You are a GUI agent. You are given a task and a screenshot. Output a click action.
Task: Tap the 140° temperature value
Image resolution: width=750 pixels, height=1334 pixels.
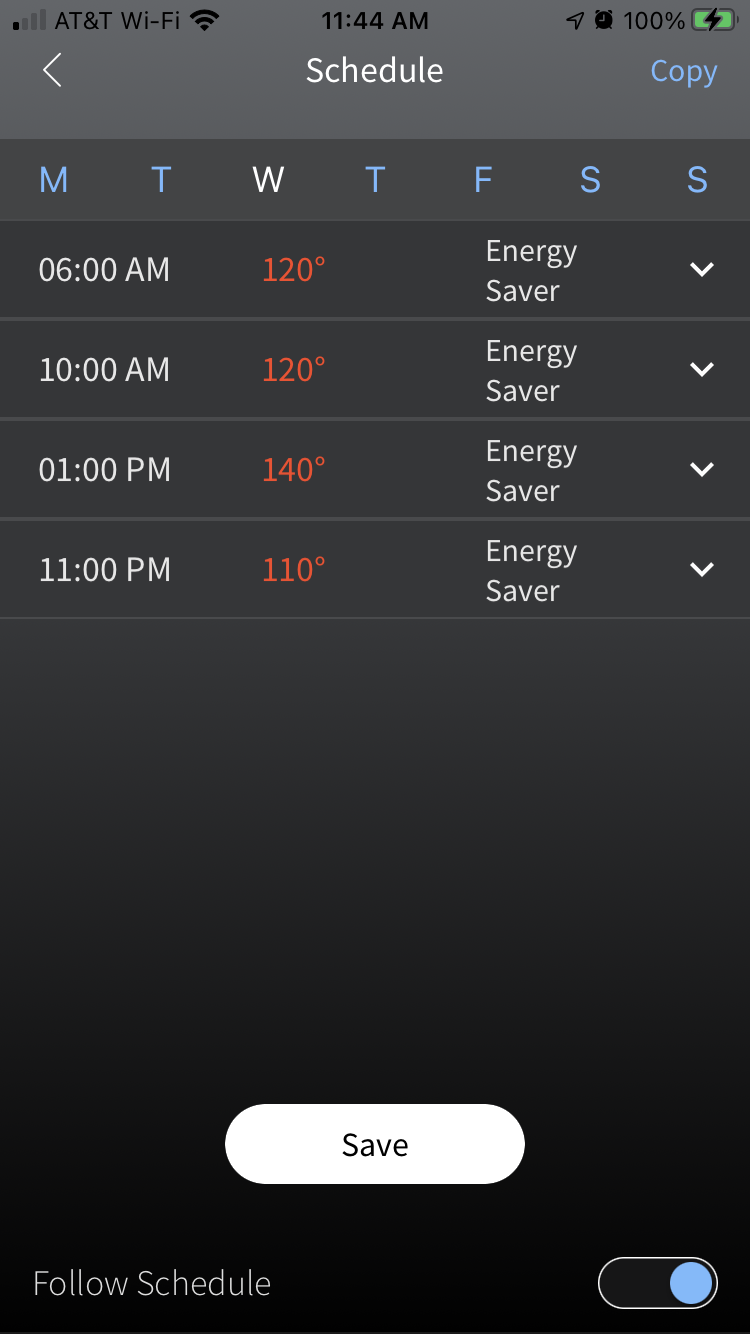coord(293,469)
